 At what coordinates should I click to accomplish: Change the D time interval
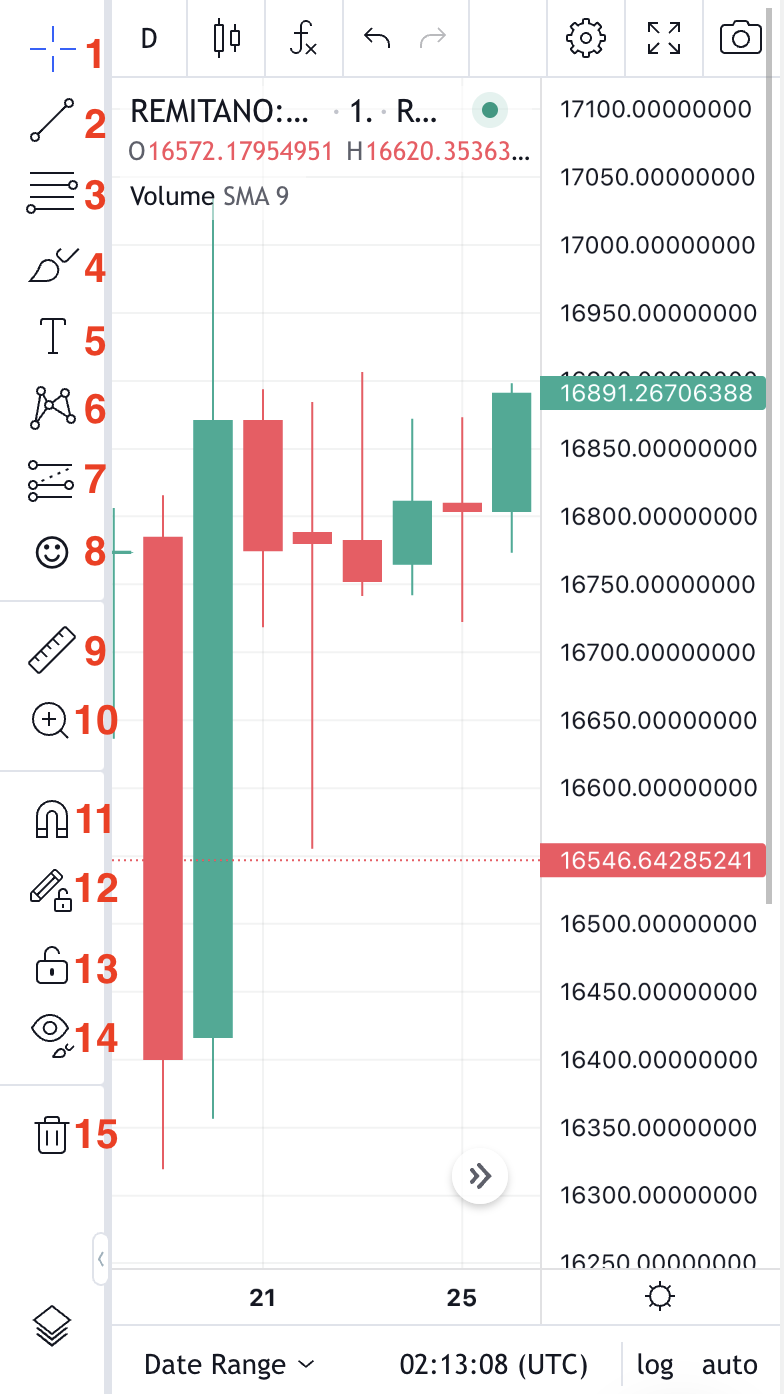[149, 39]
